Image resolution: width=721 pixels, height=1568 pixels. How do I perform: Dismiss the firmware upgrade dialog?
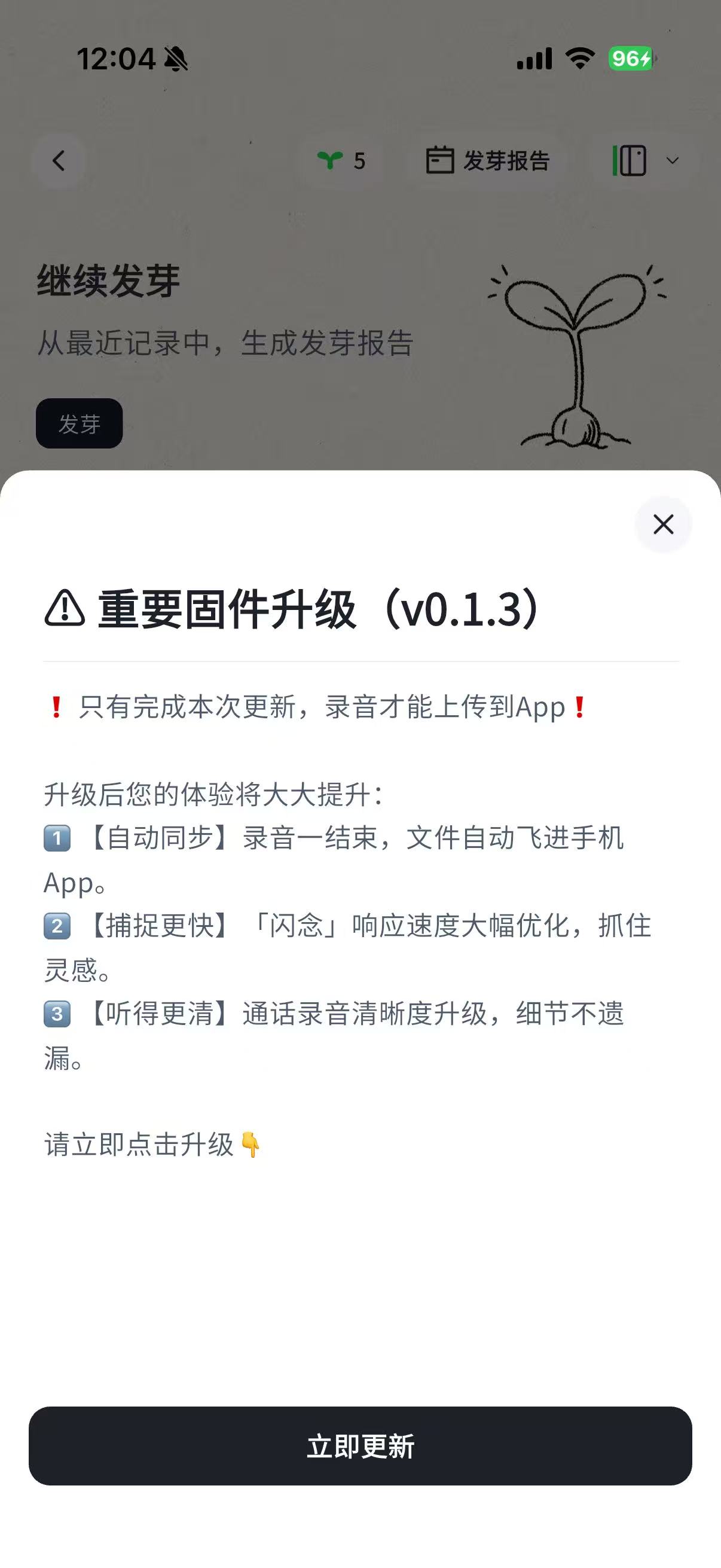[662, 524]
